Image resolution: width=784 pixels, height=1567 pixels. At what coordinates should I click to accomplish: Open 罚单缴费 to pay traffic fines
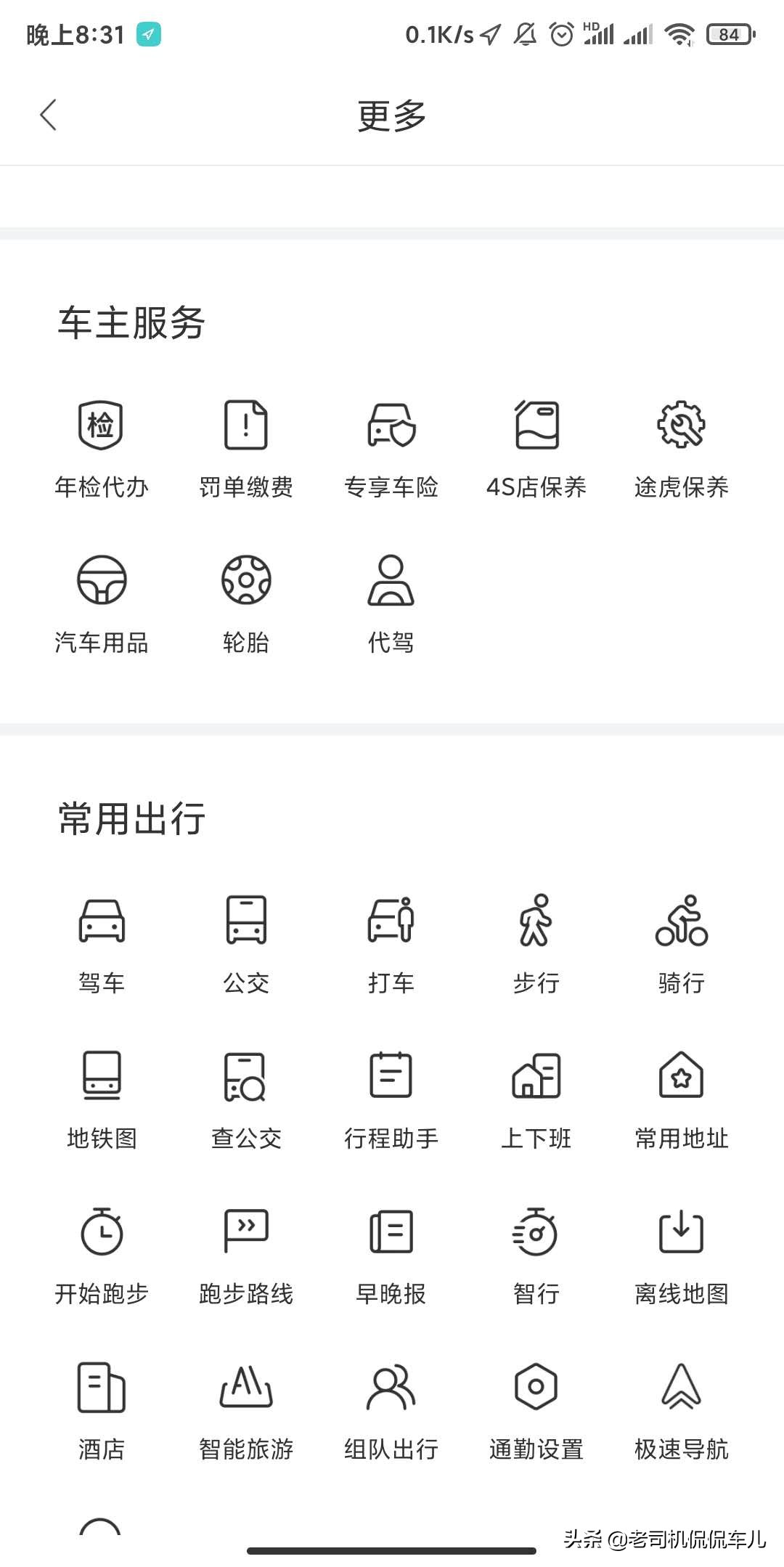247,447
